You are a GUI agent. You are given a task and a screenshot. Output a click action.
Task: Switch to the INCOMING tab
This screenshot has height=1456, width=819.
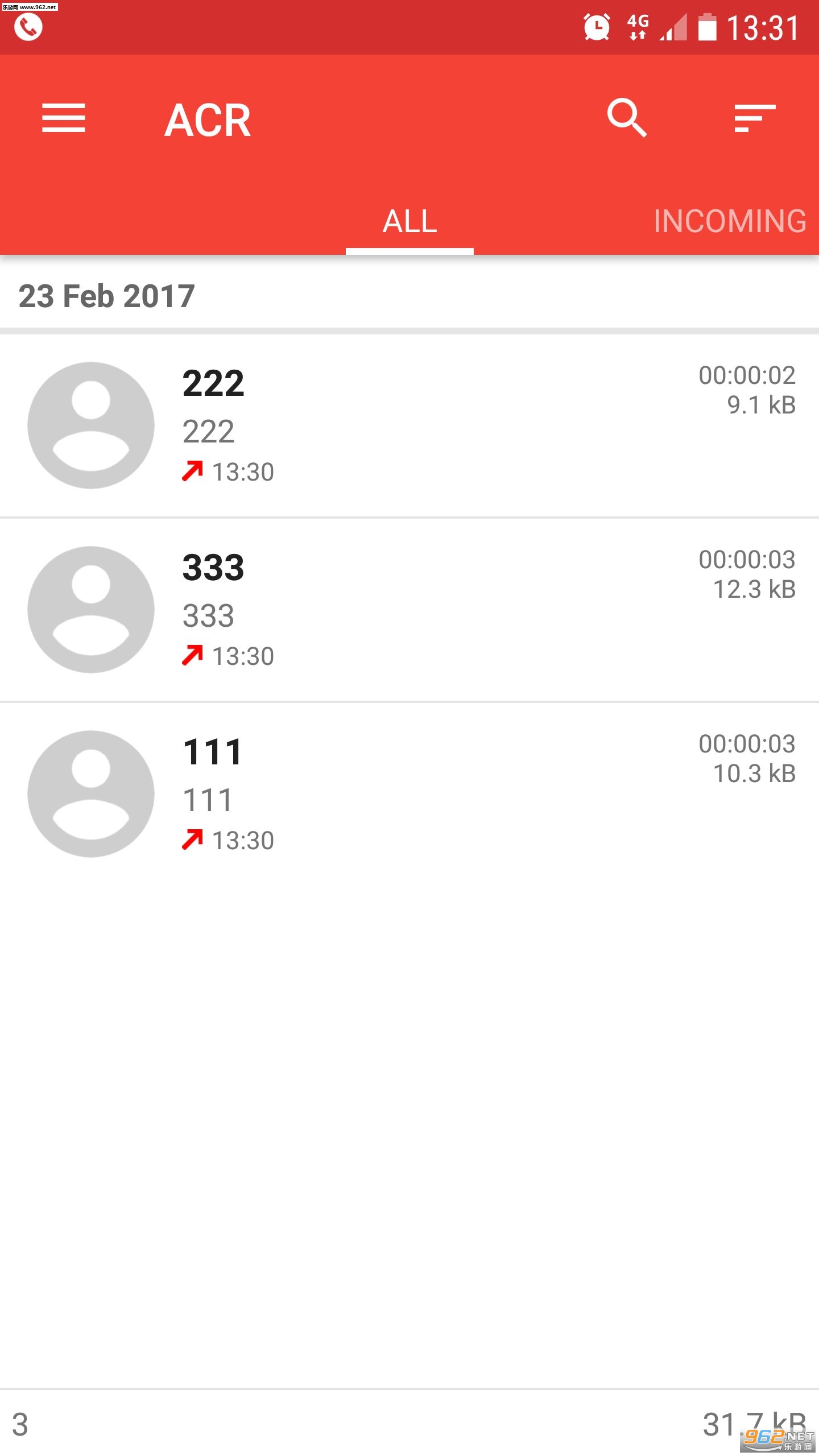coord(730,221)
